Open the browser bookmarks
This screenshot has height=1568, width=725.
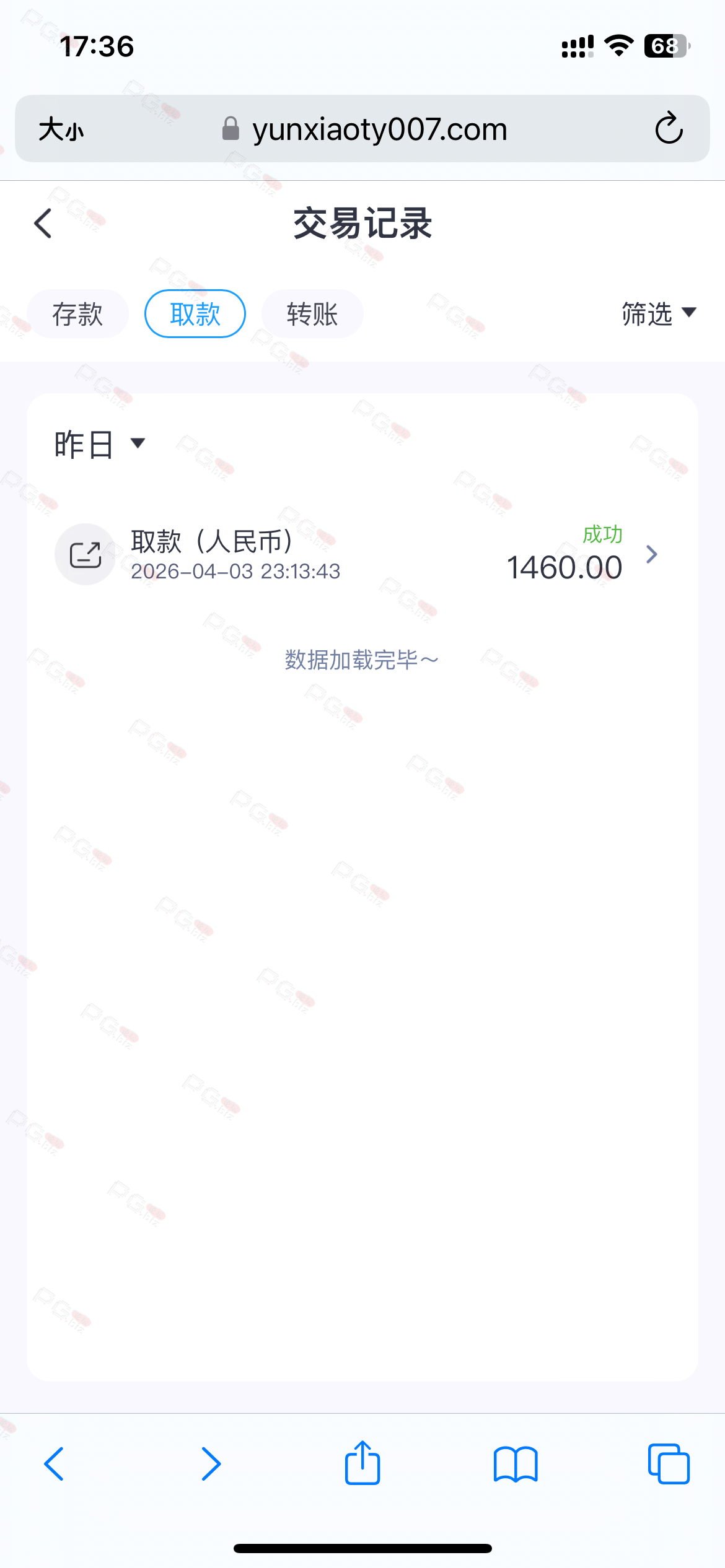516,1464
